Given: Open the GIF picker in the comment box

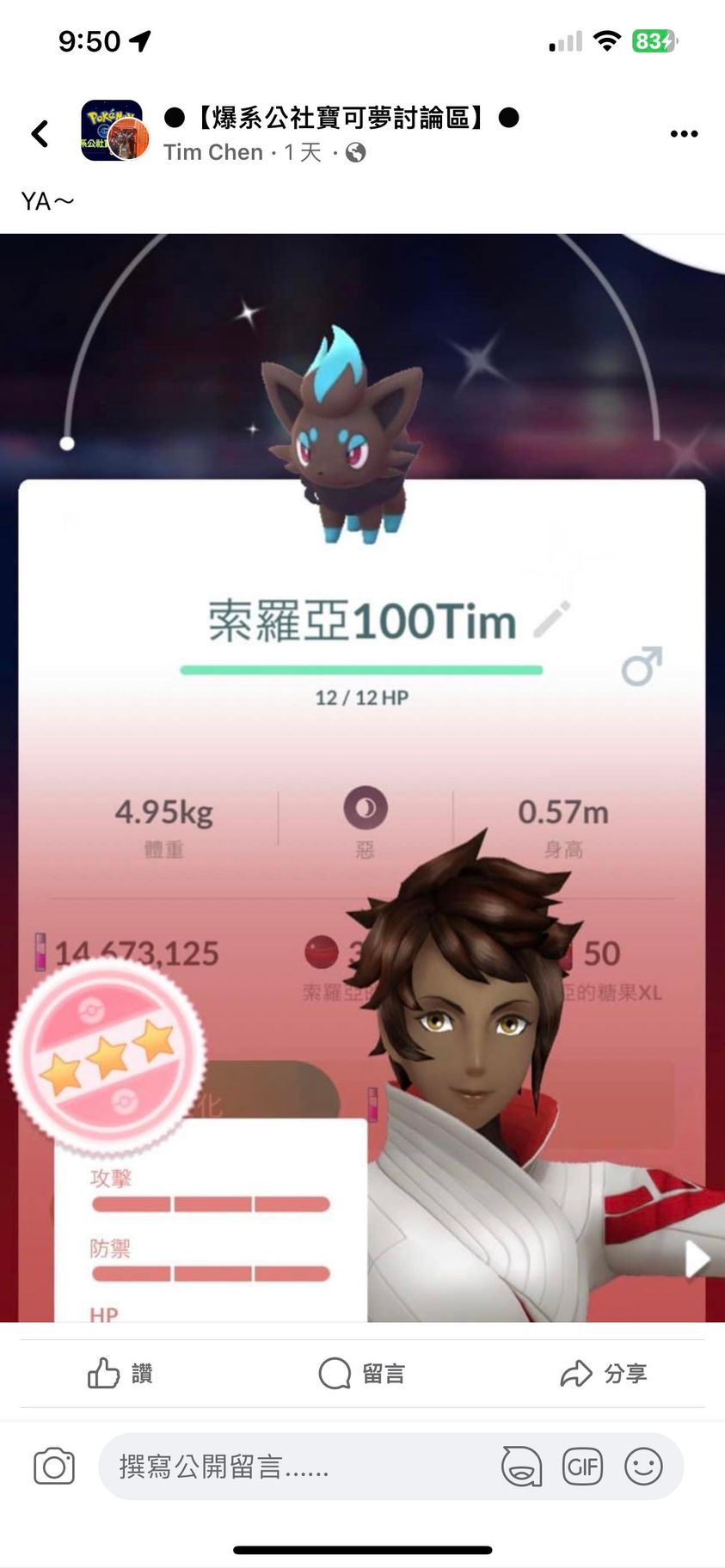Looking at the screenshot, I should (x=582, y=1467).
